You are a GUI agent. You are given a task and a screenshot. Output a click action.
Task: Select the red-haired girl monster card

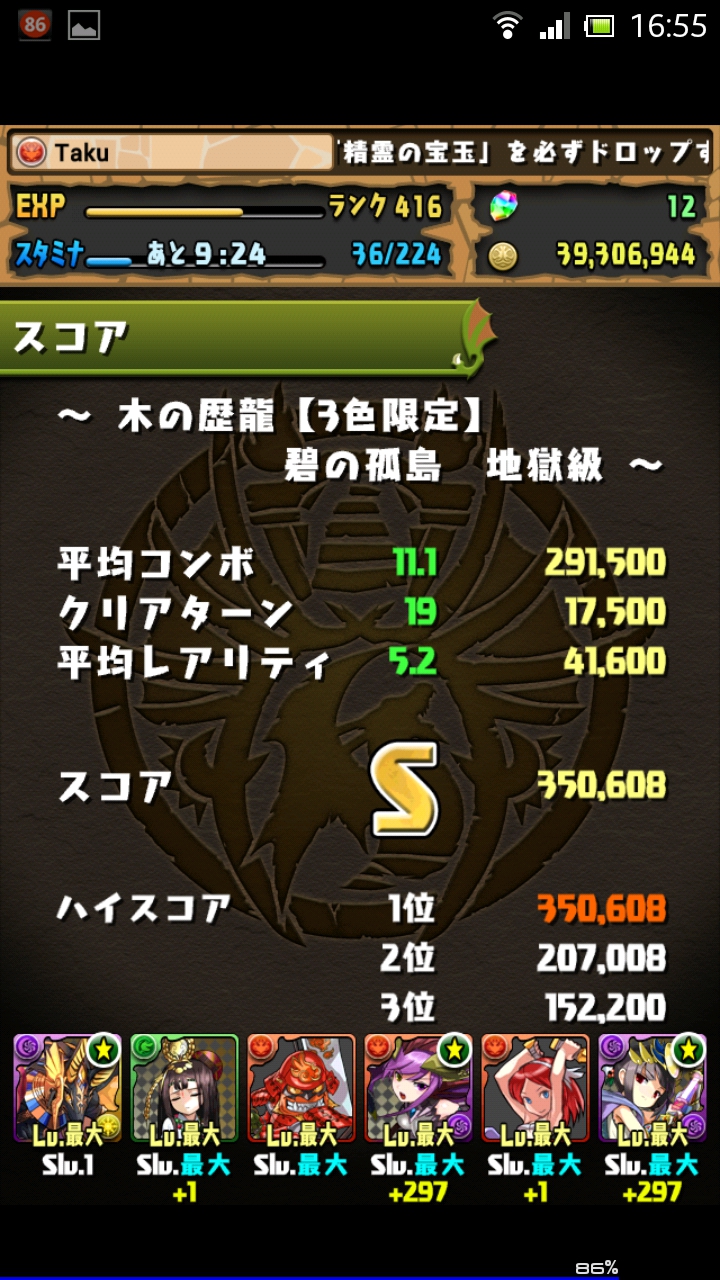click(x=535, y=1088)
